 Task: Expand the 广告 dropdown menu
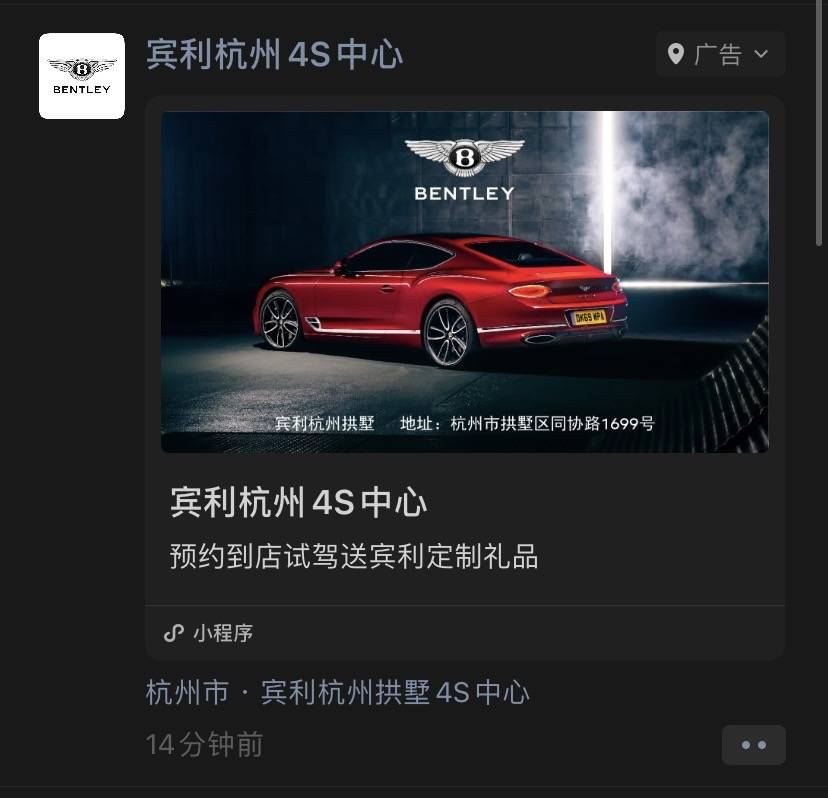720,54
